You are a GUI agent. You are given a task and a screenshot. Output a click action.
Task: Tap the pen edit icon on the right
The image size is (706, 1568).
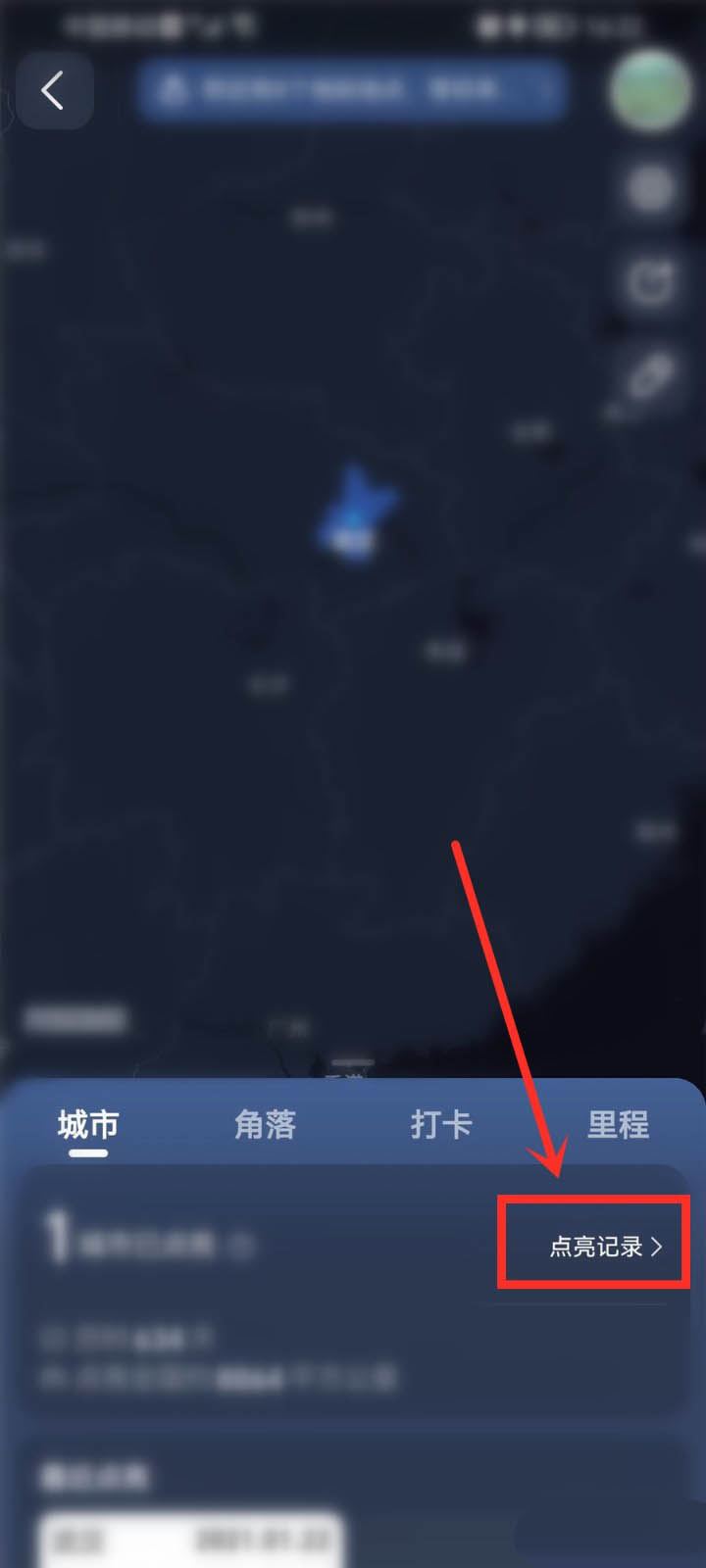pyautogui.click(x=650, y=377)
